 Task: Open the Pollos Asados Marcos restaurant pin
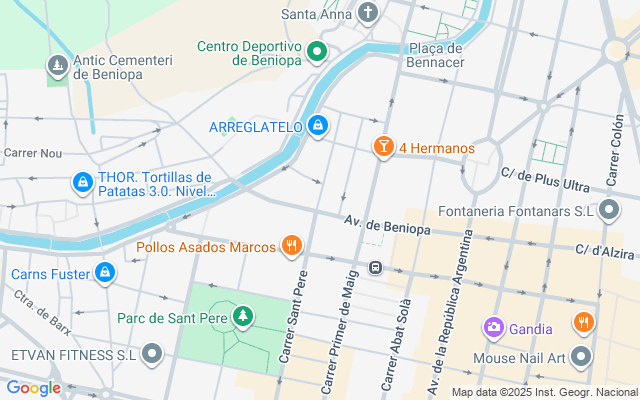click(x=291, y=246)
